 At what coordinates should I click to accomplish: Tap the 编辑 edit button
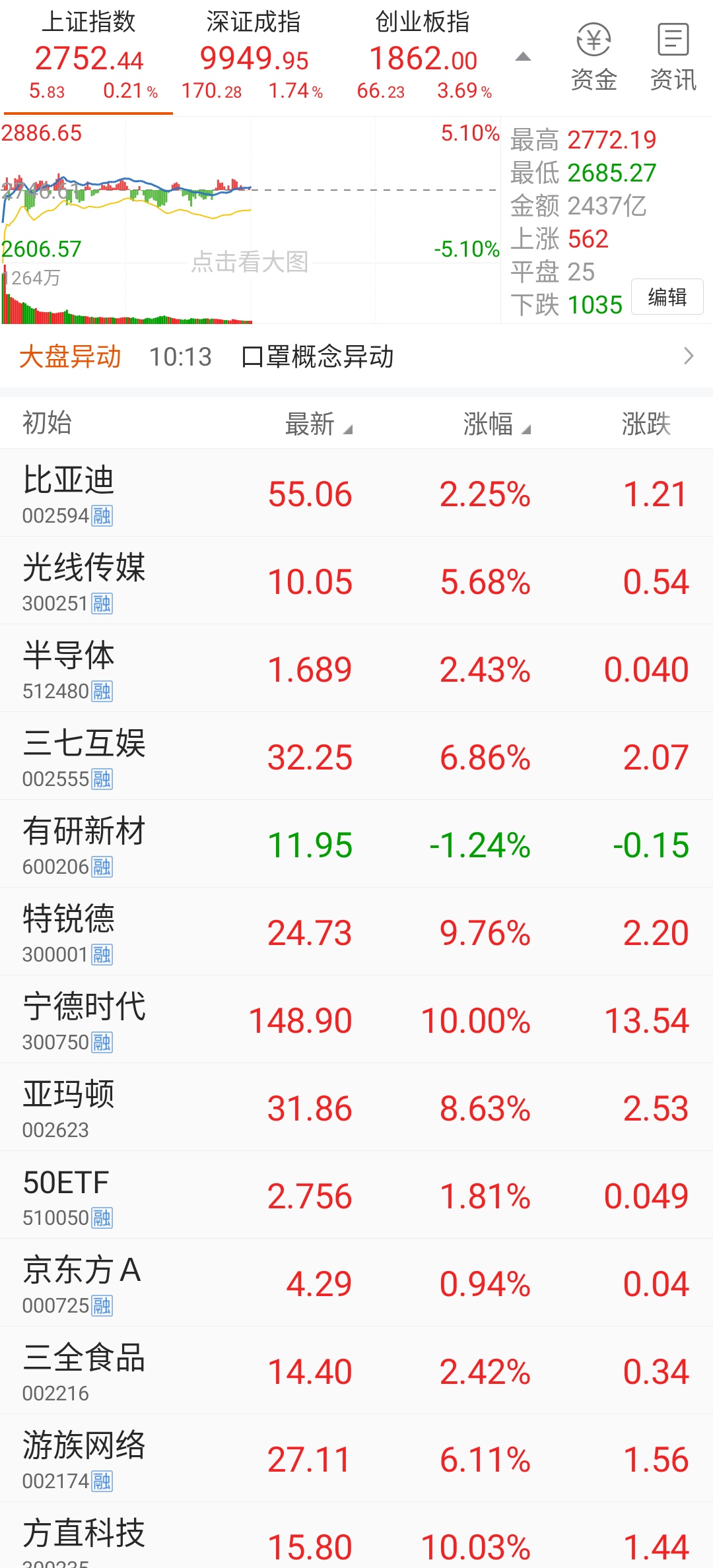667,297
